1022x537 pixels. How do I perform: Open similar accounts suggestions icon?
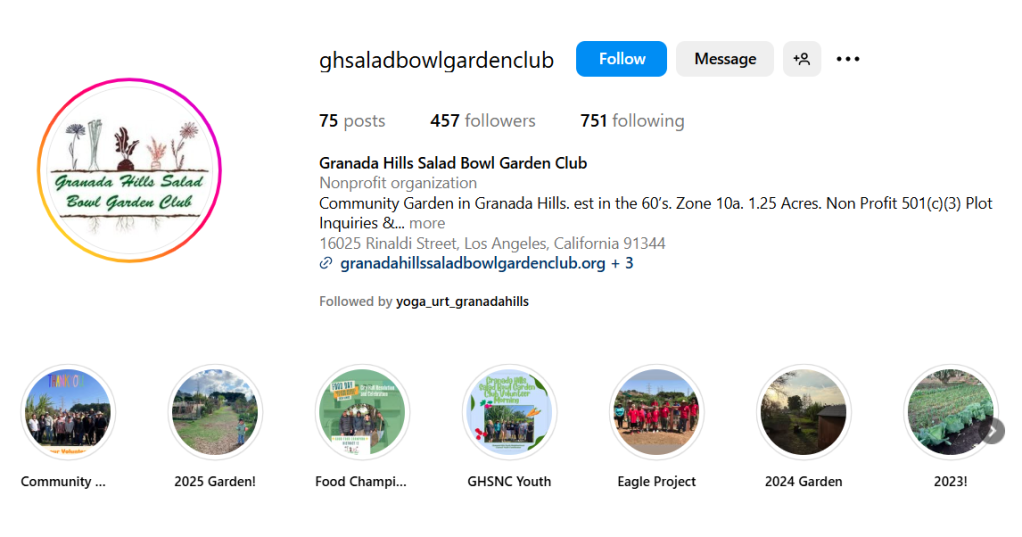801,59
